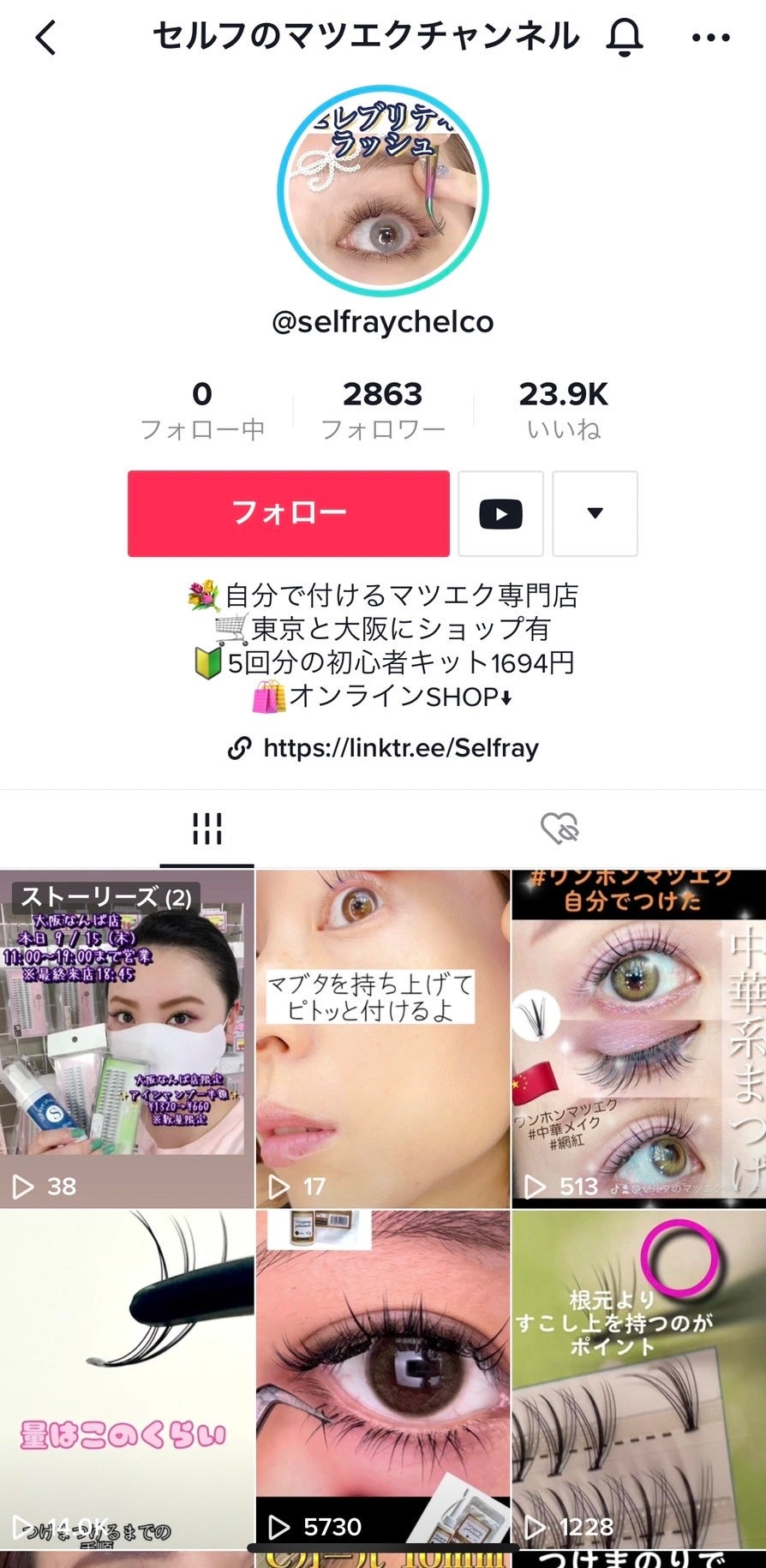Open the notifications bell
The image size is (766, 1568).
(625, 38)
